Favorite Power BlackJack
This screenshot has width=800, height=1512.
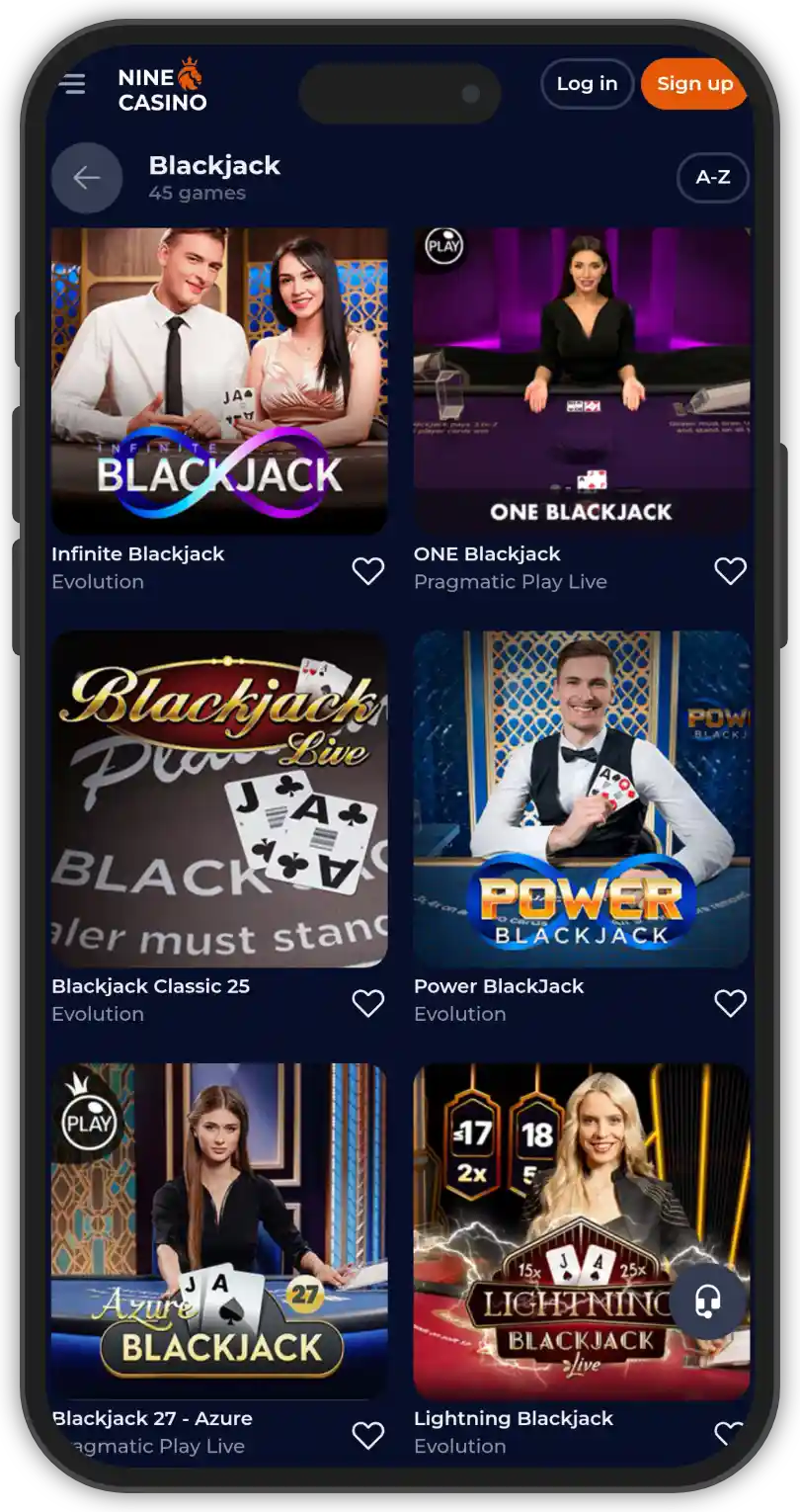pyautogui.click(x=730, y=1003)
